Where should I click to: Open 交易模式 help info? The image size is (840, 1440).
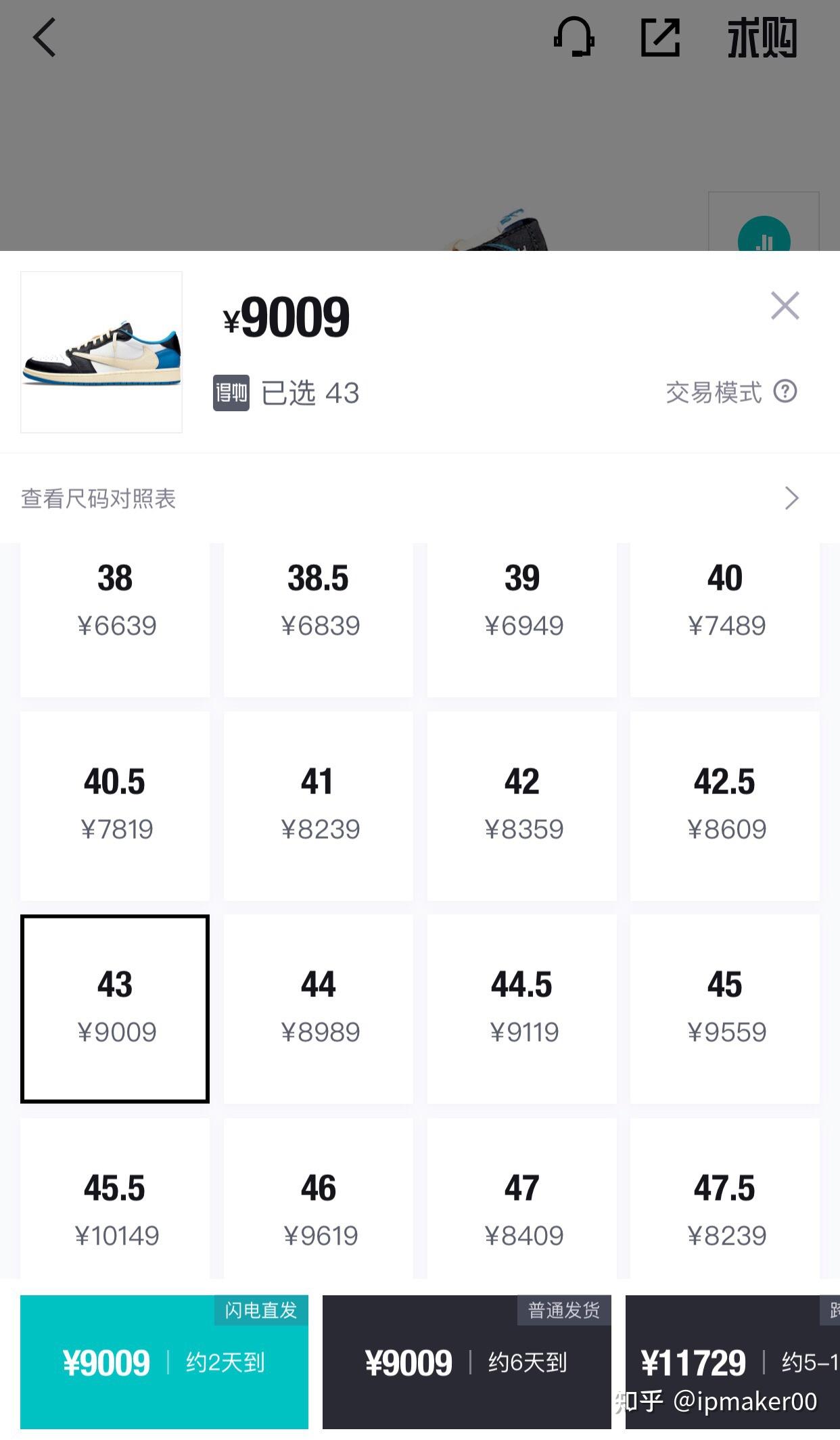click(x=785, y=392)
